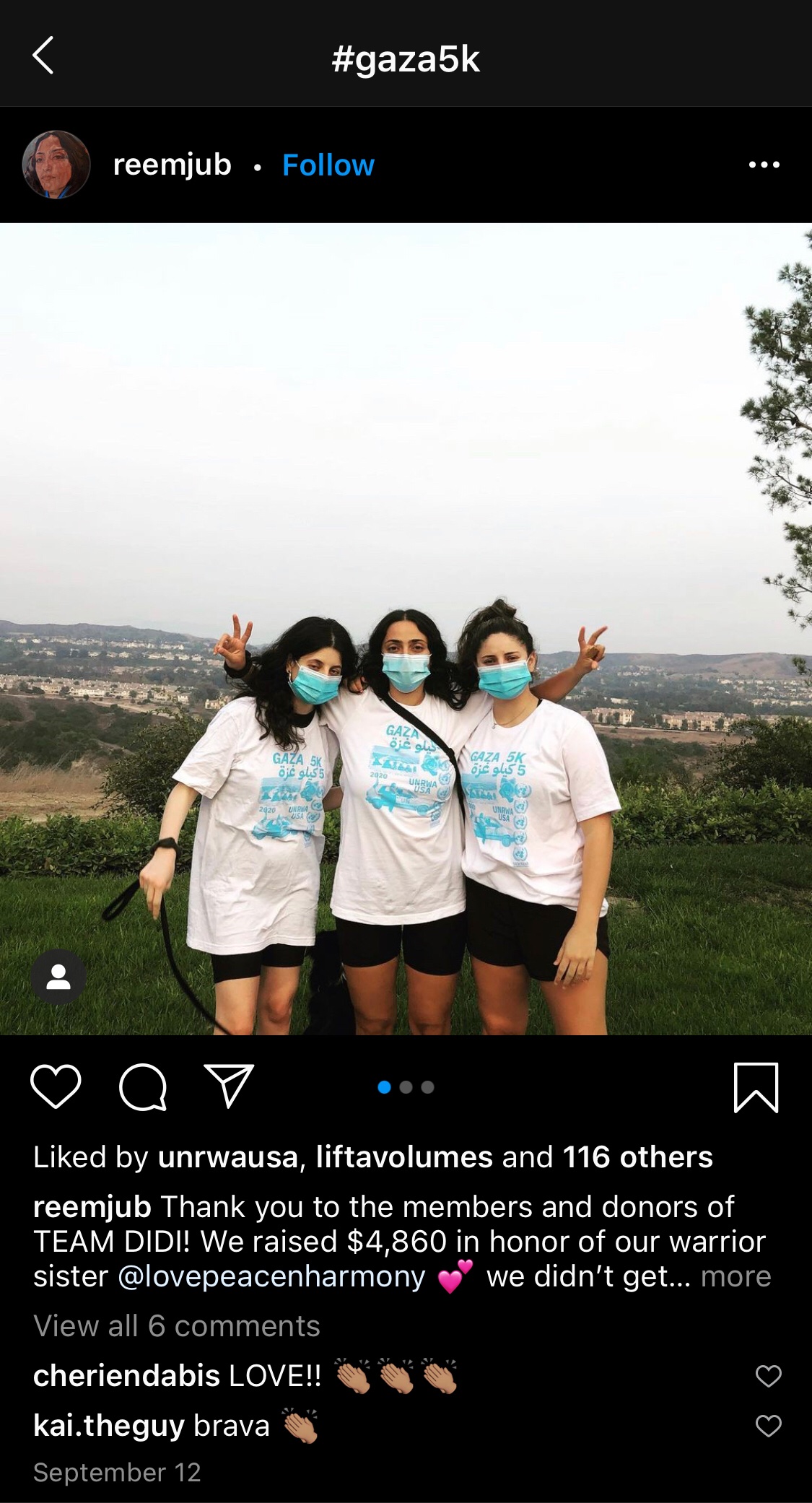Bookmark this post
This screenshot has height=1503, width=812.
(756, 1087)
